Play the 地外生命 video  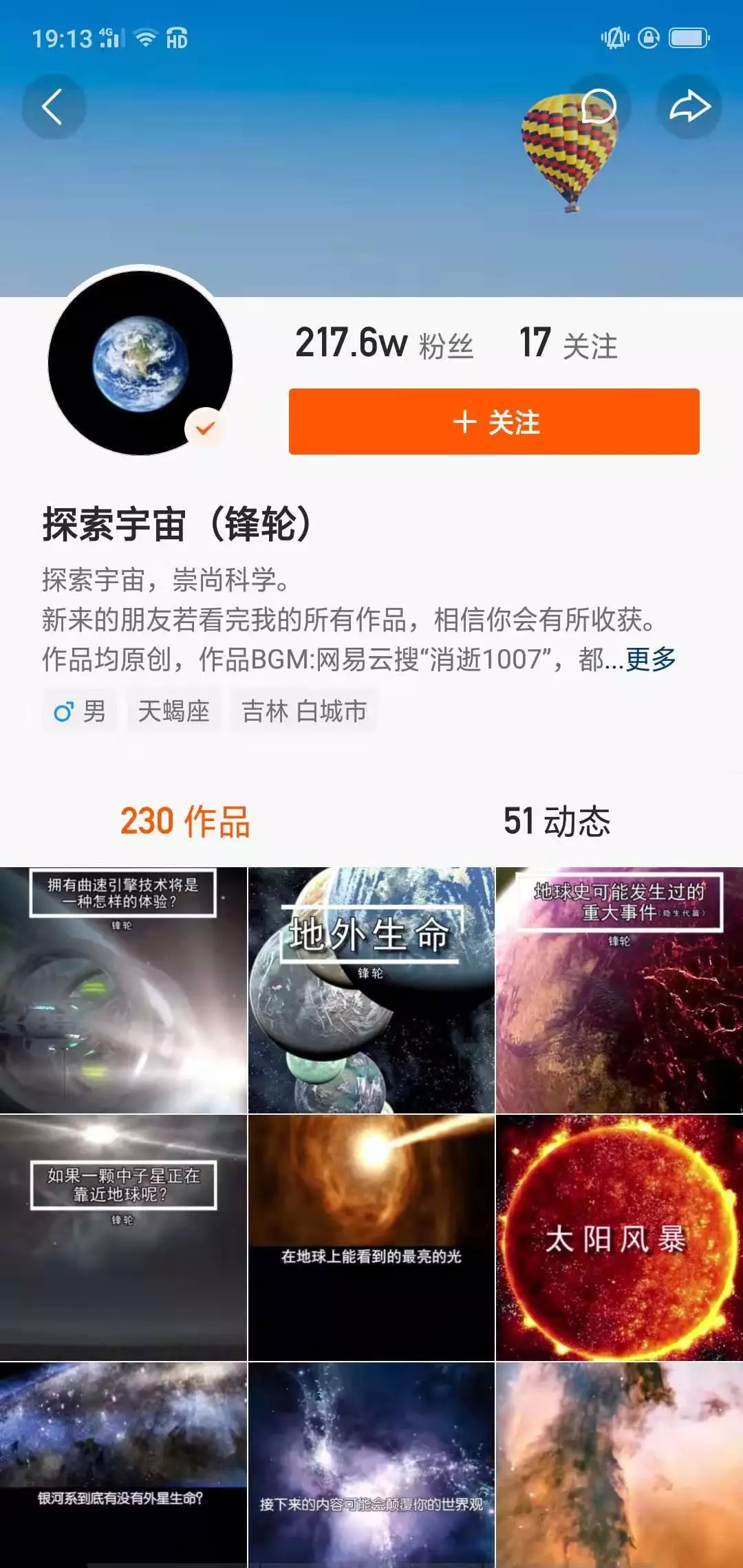coord(371,990)
